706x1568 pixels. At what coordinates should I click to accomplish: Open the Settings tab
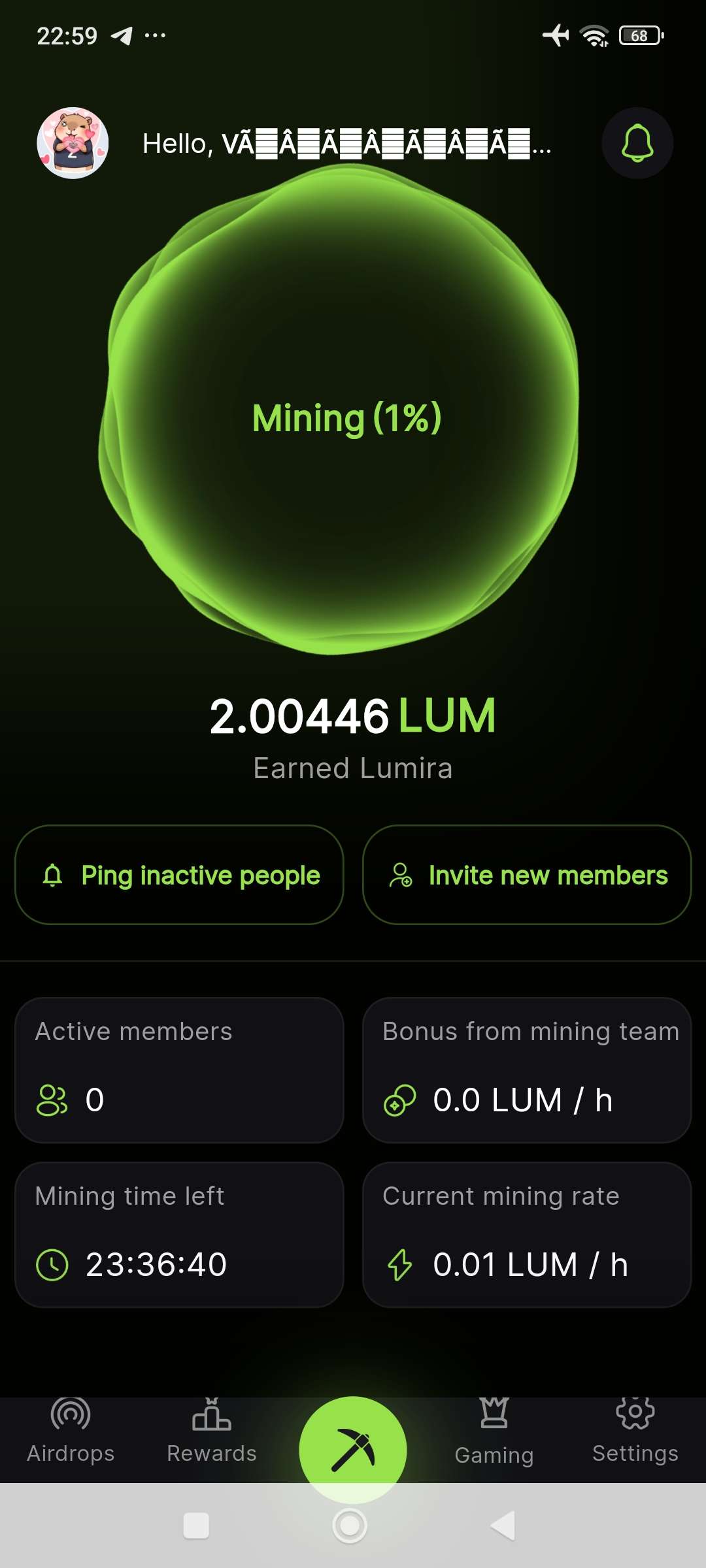click(x=635, y=1431)
